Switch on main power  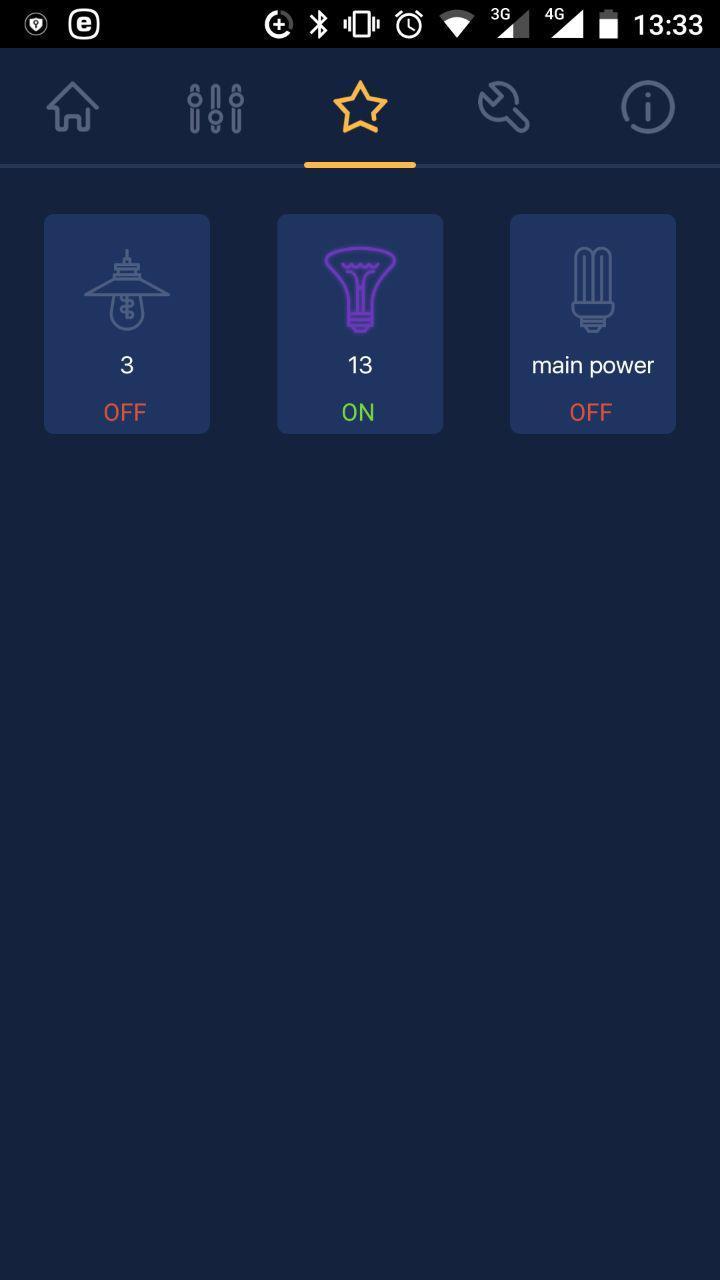click(593, 324)
